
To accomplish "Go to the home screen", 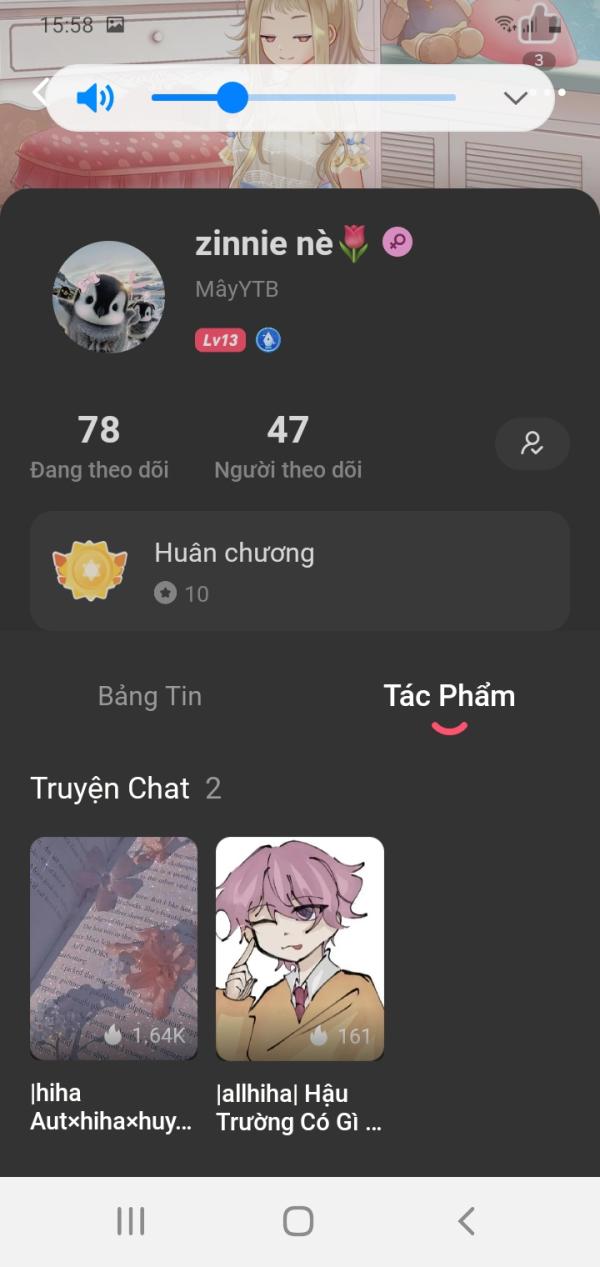I will click(x=298, y=1220).
